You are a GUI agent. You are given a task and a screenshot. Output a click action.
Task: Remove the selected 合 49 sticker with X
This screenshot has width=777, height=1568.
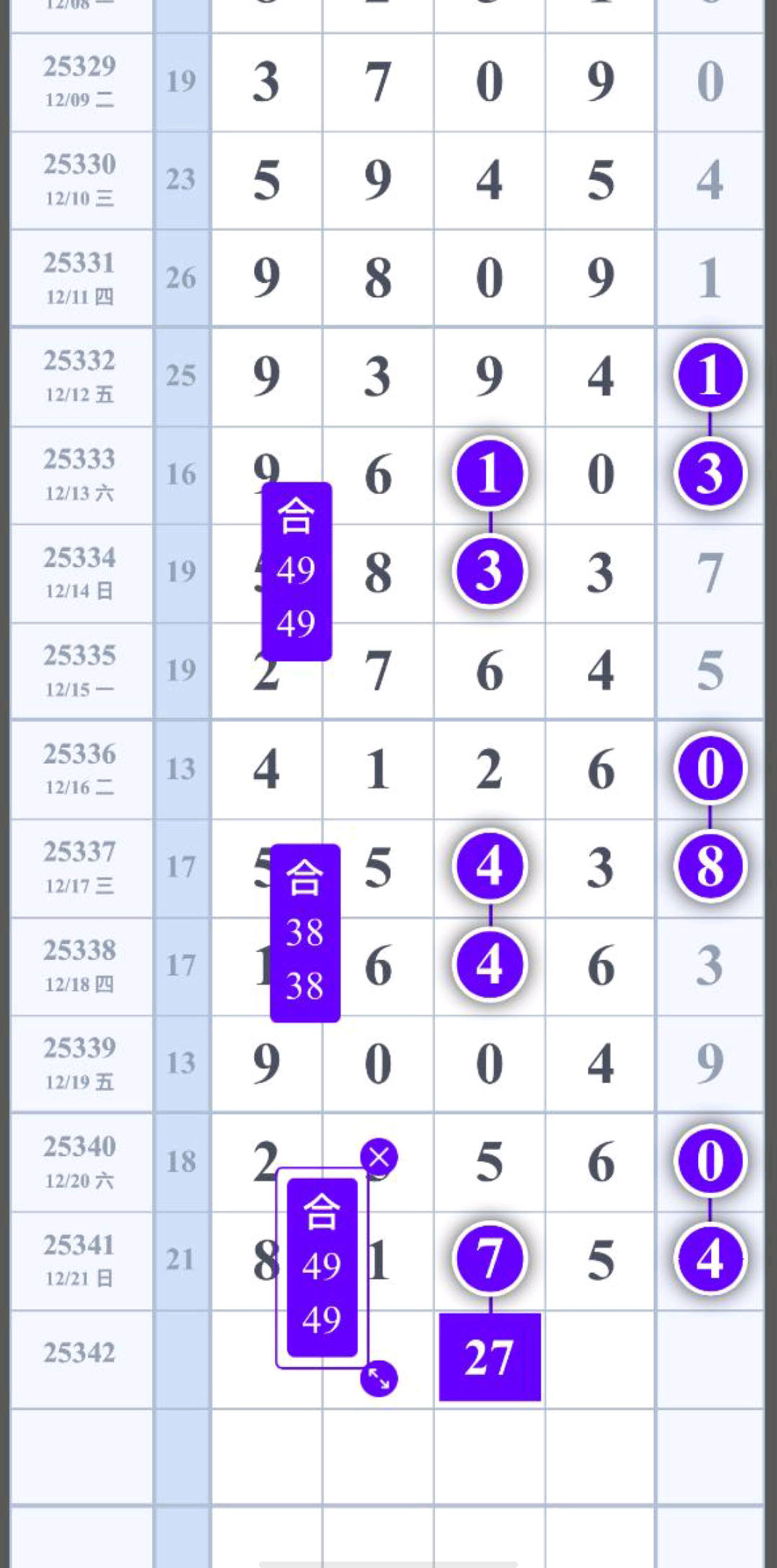coord(378,1157)
